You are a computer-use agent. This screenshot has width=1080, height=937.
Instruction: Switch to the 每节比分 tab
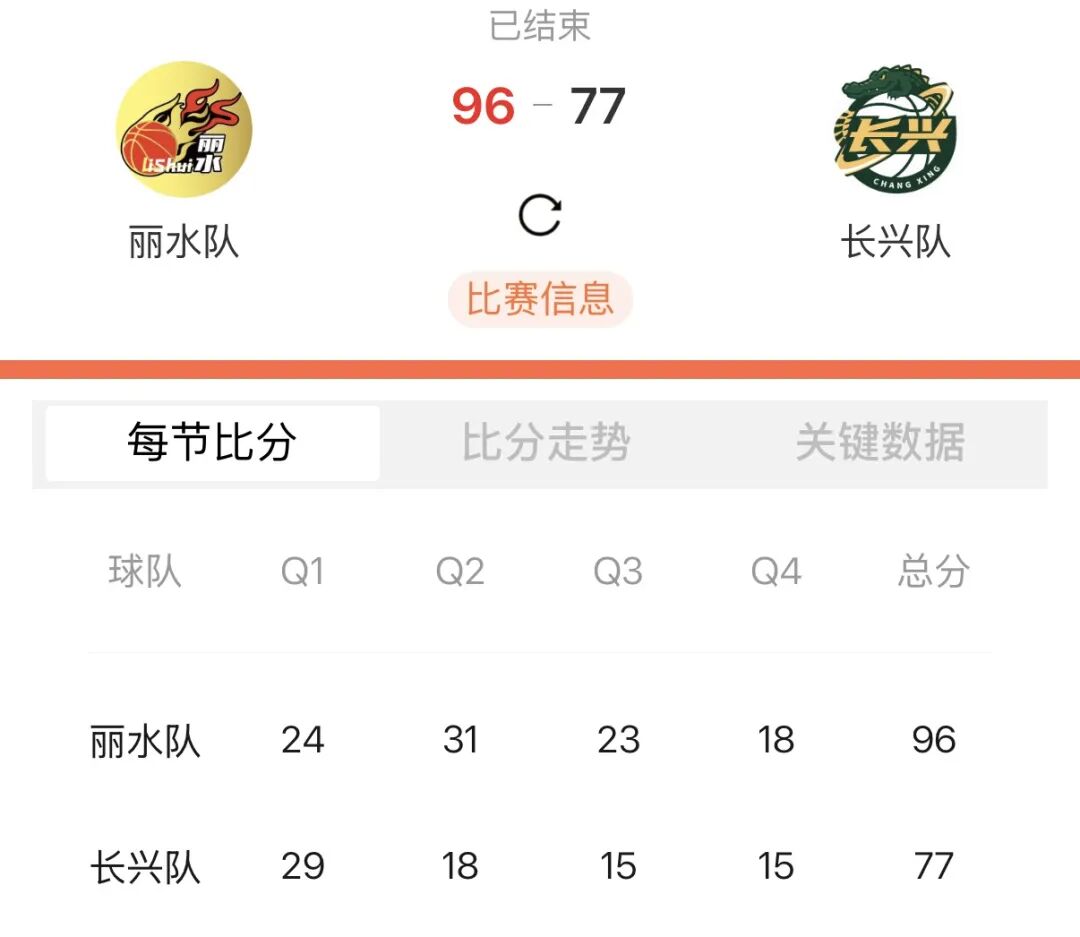(x=212, y=443)
